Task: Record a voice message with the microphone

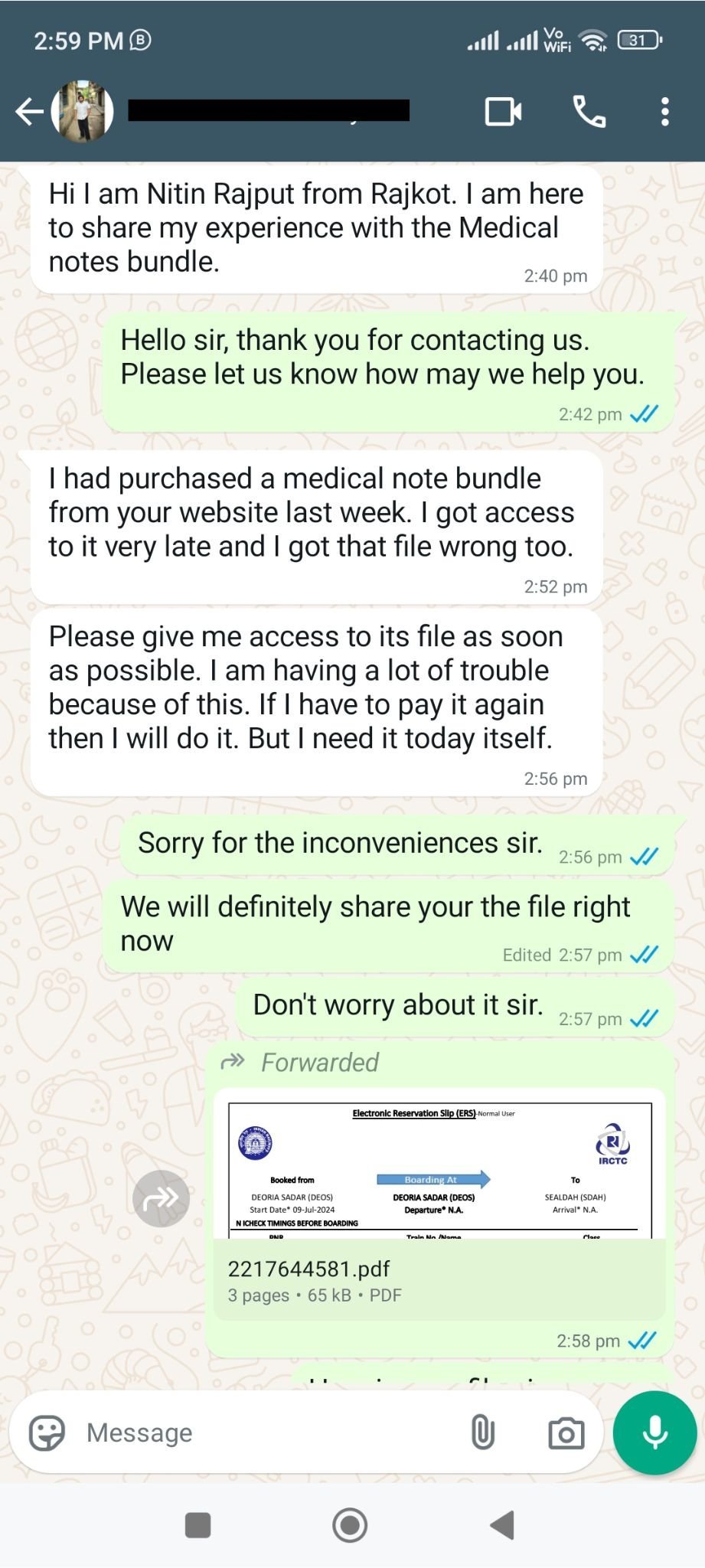Action: point(654,1432)
